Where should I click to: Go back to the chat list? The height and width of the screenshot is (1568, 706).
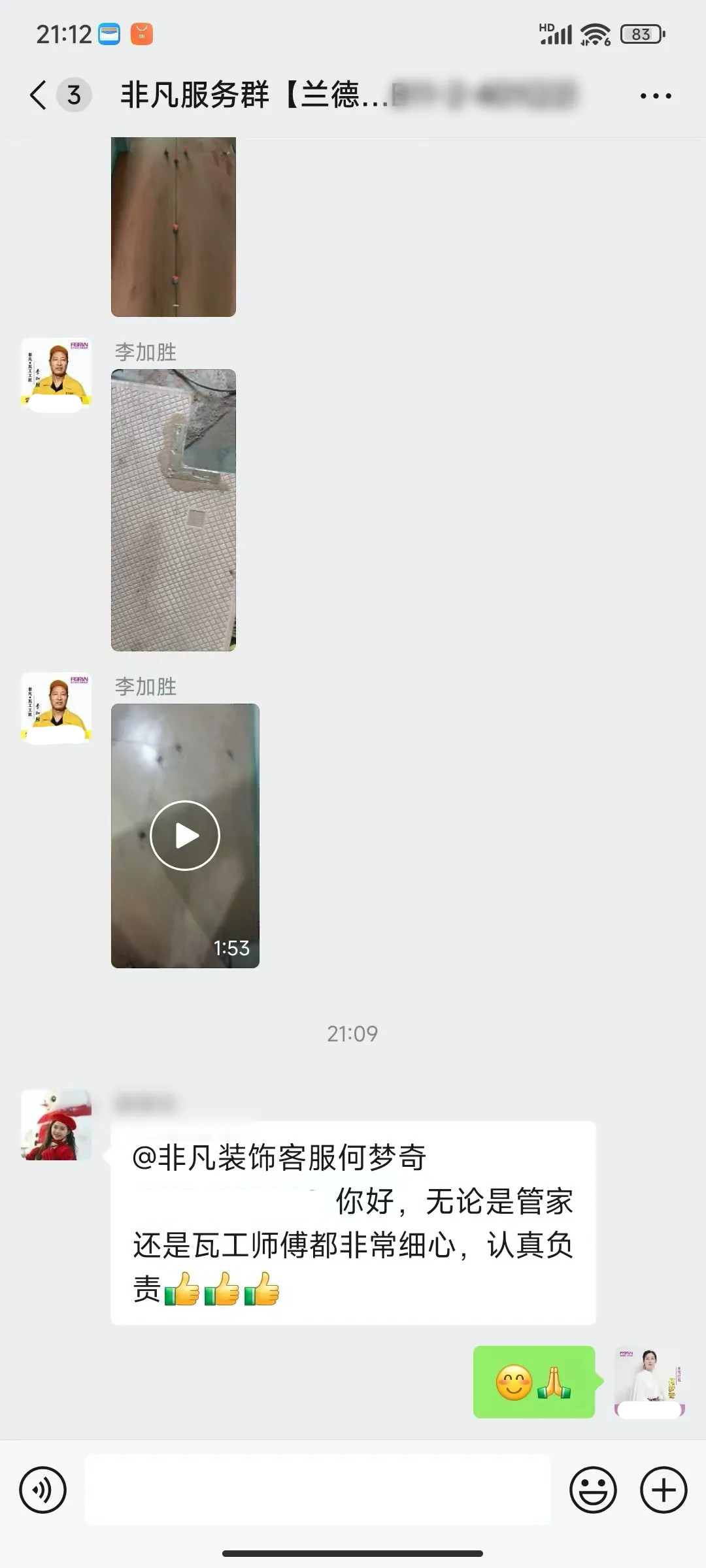(39, 95)
